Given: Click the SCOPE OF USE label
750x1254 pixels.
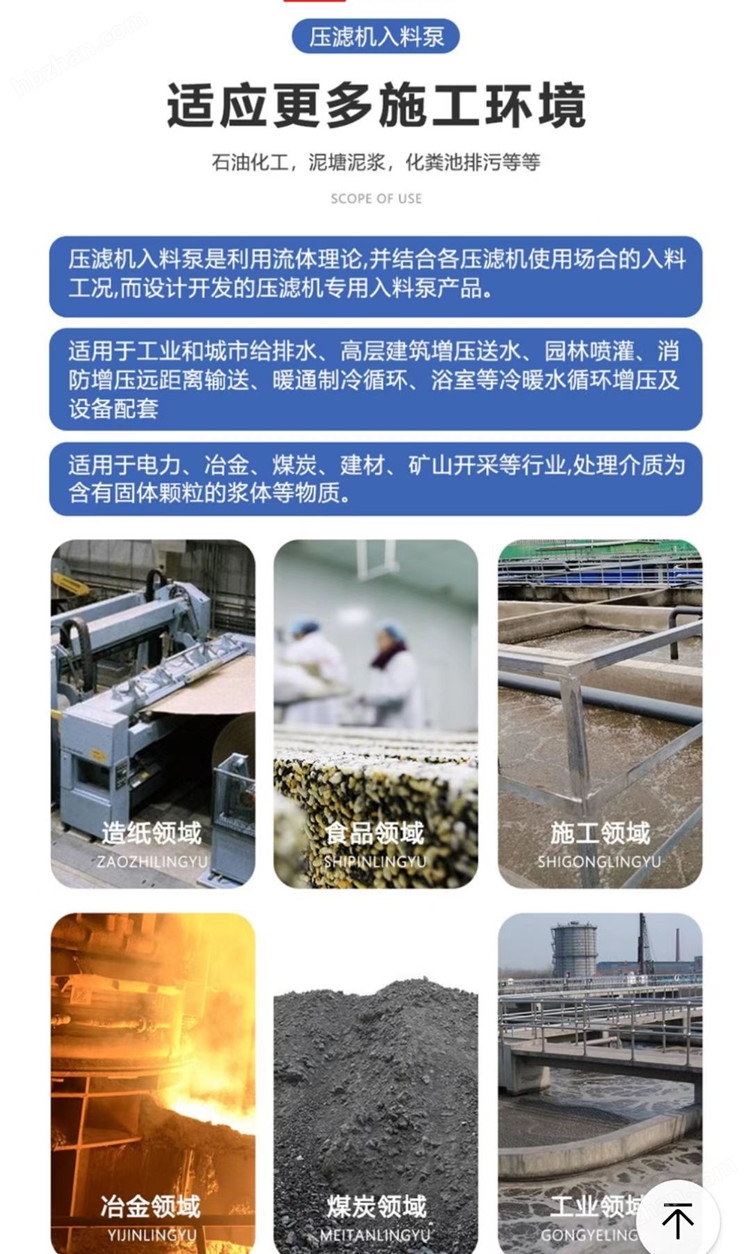Looking at the screenshot, I should point(375,199).
